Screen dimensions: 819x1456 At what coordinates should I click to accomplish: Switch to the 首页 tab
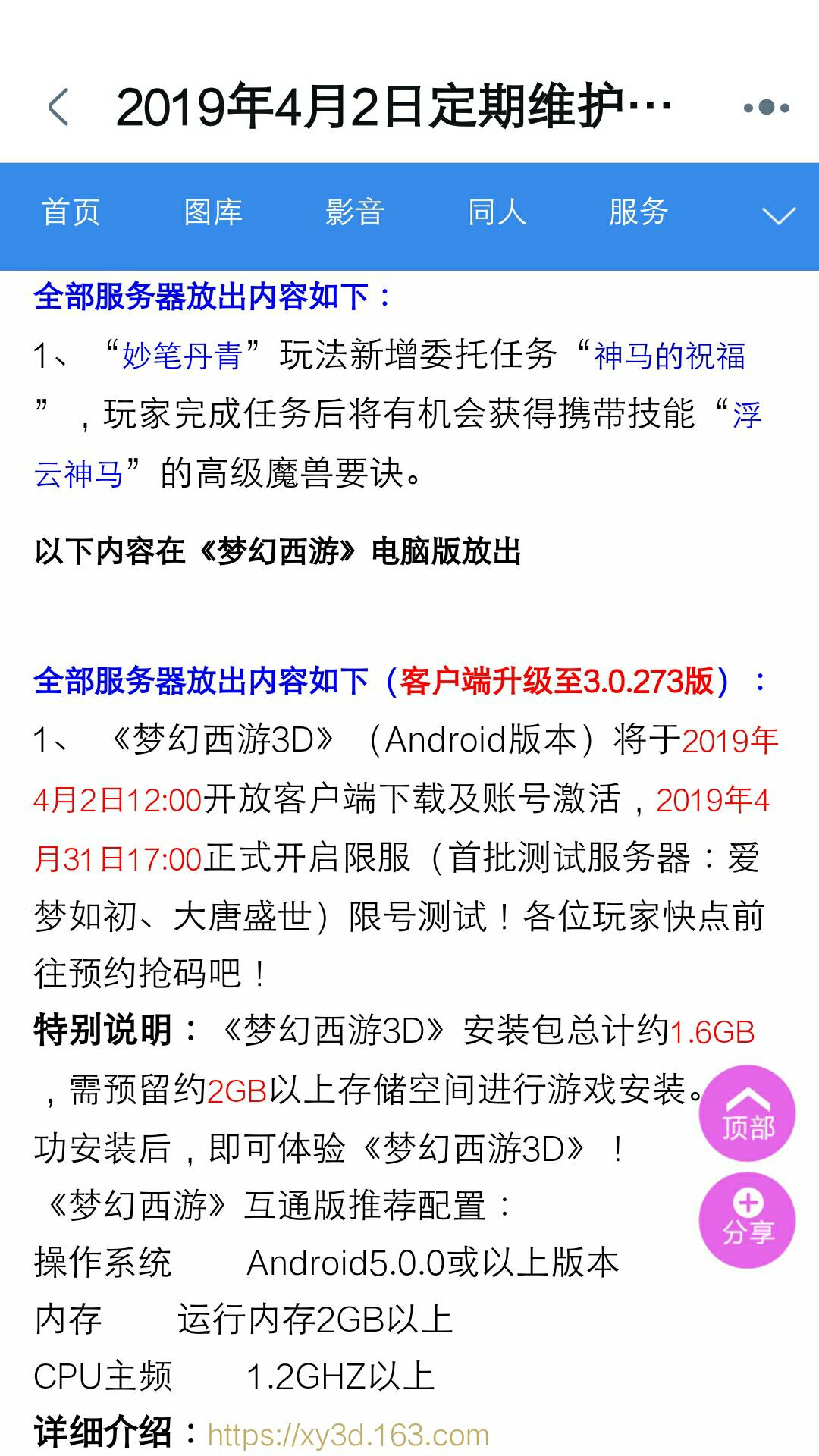pyautogui.click(x=71, y=212)
